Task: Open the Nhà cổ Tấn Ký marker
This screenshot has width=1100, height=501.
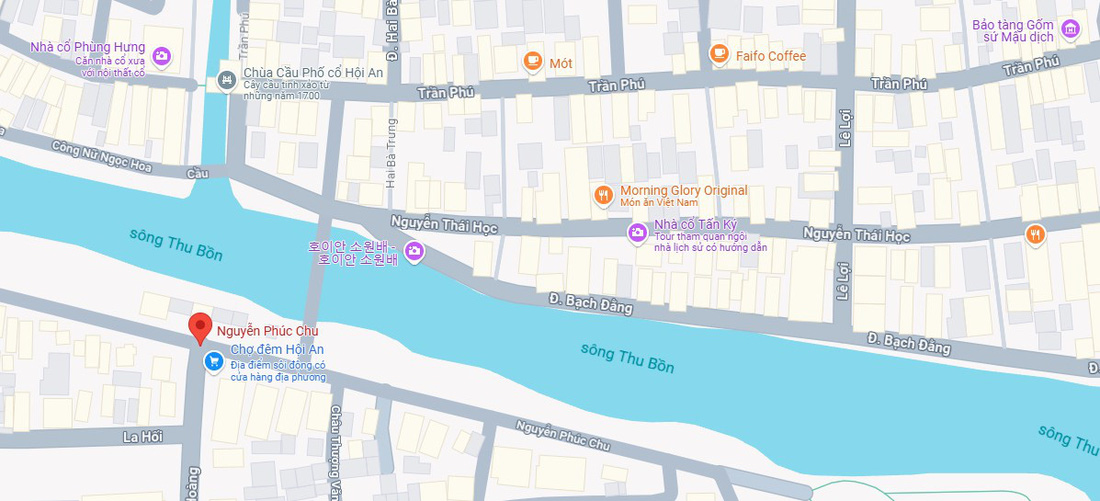Action: click(x=637, y=233)
